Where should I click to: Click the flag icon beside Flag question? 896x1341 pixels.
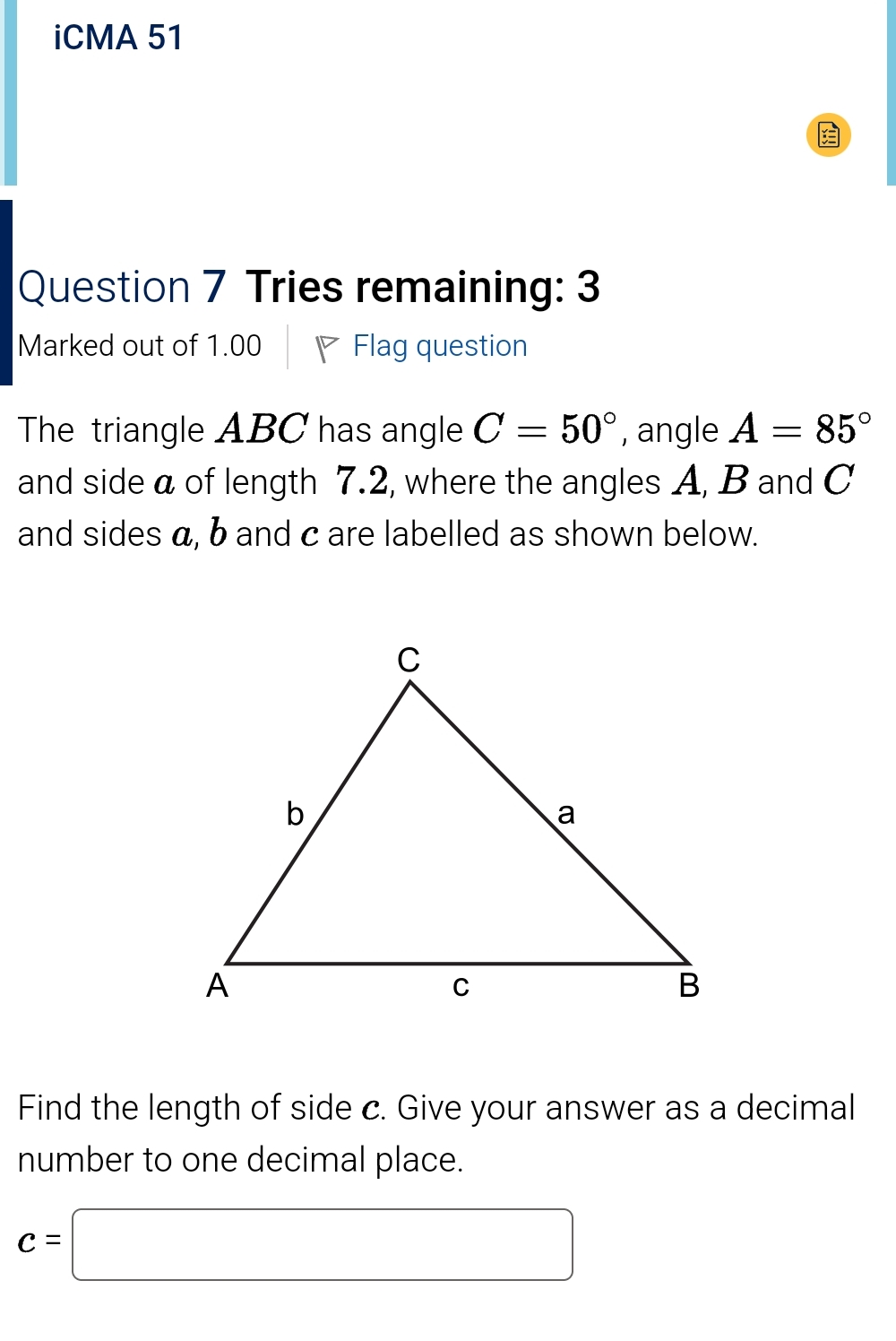[x=328, y=346]
